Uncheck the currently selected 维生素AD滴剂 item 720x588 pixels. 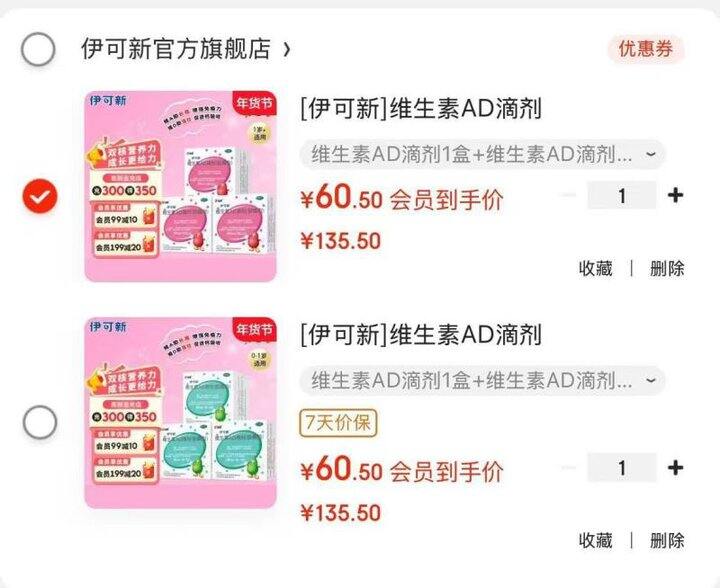38,196
